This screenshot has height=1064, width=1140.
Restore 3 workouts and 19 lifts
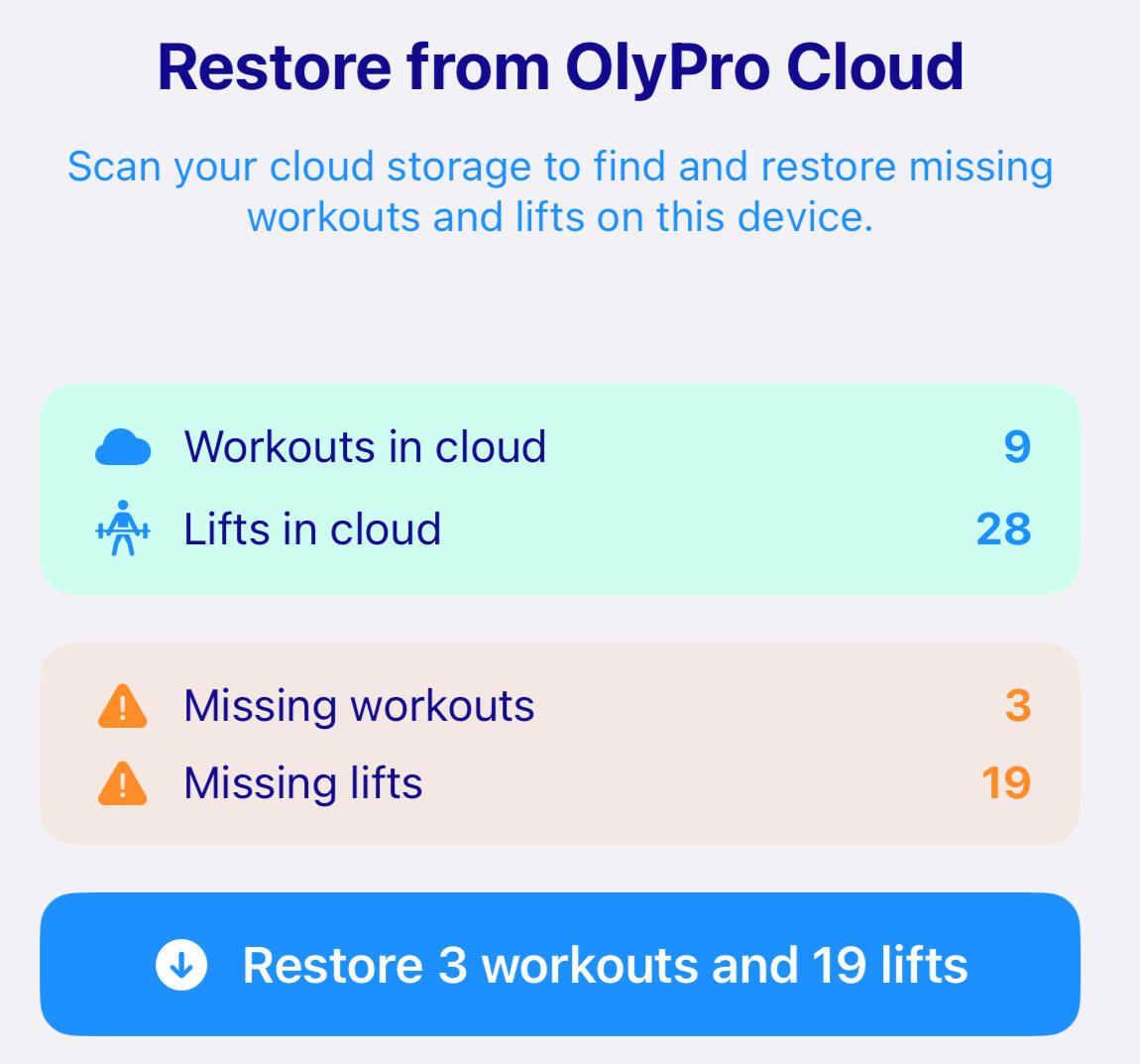(x=560, y=965)
